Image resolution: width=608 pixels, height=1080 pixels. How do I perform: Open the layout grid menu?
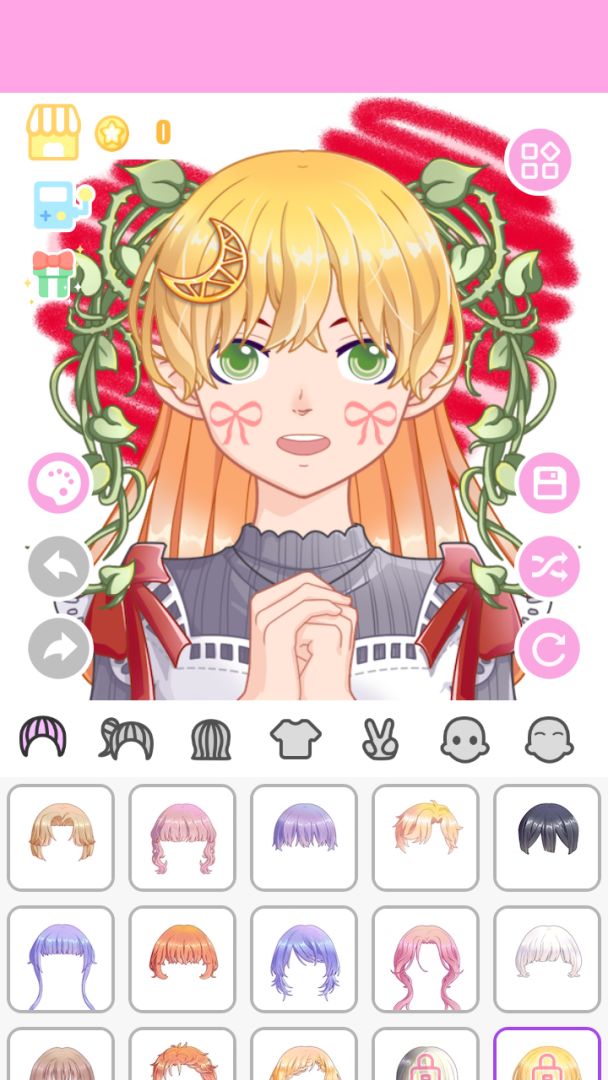(539, 160)
